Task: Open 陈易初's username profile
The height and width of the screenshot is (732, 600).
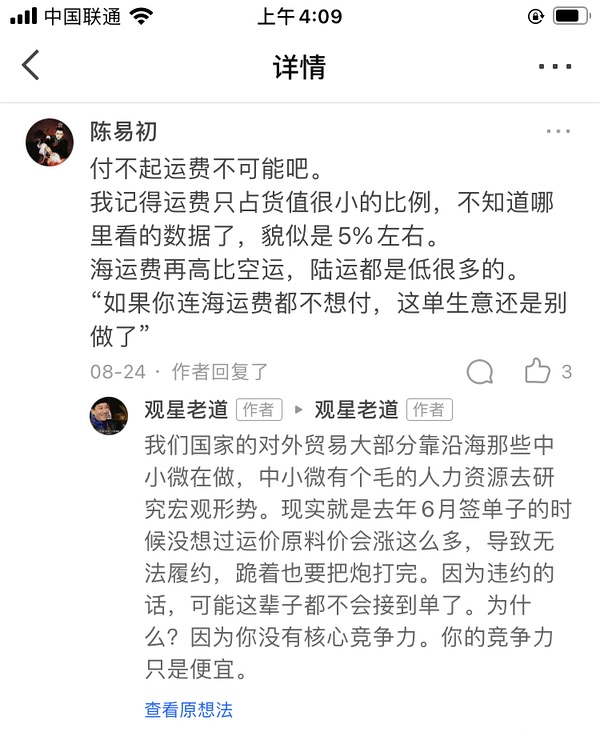Action: 123,131
